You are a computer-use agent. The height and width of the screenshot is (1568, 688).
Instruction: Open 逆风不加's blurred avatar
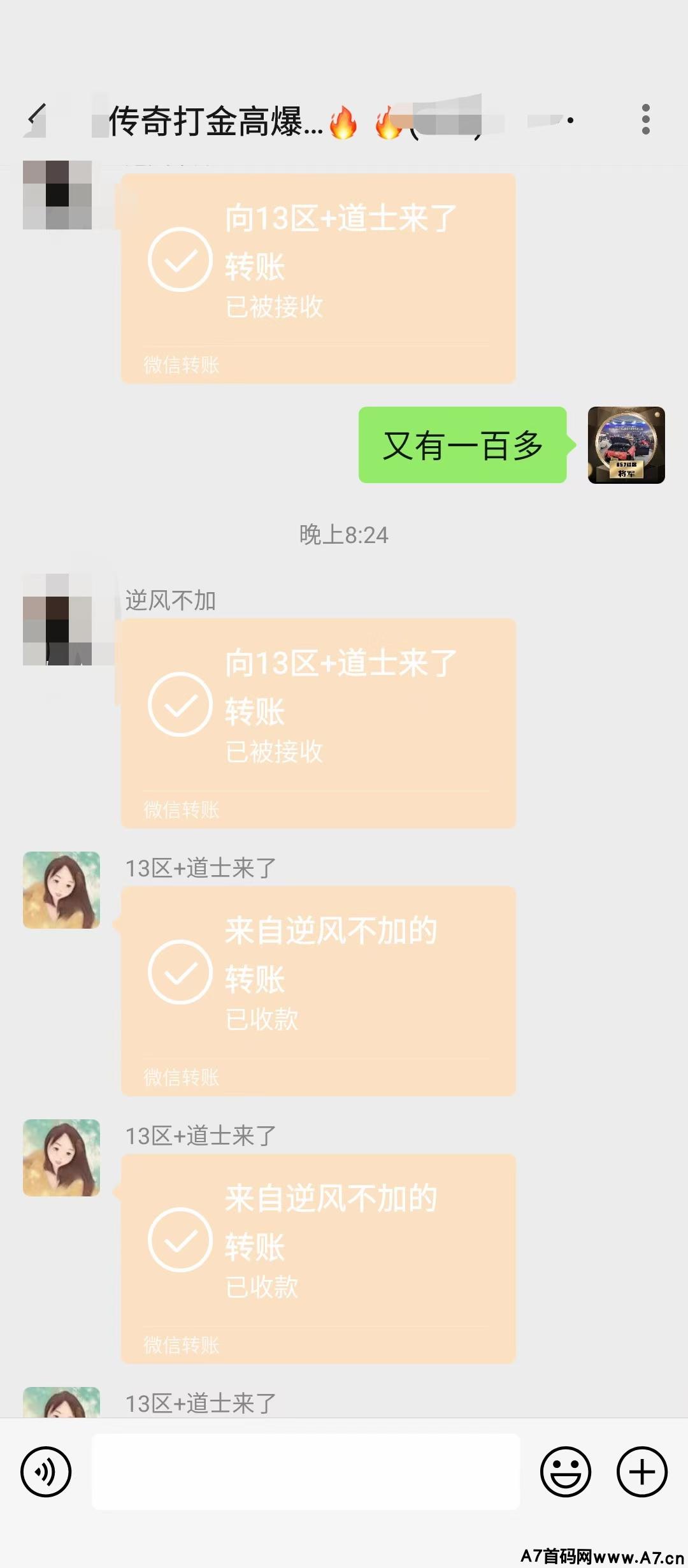click(57, 620)
